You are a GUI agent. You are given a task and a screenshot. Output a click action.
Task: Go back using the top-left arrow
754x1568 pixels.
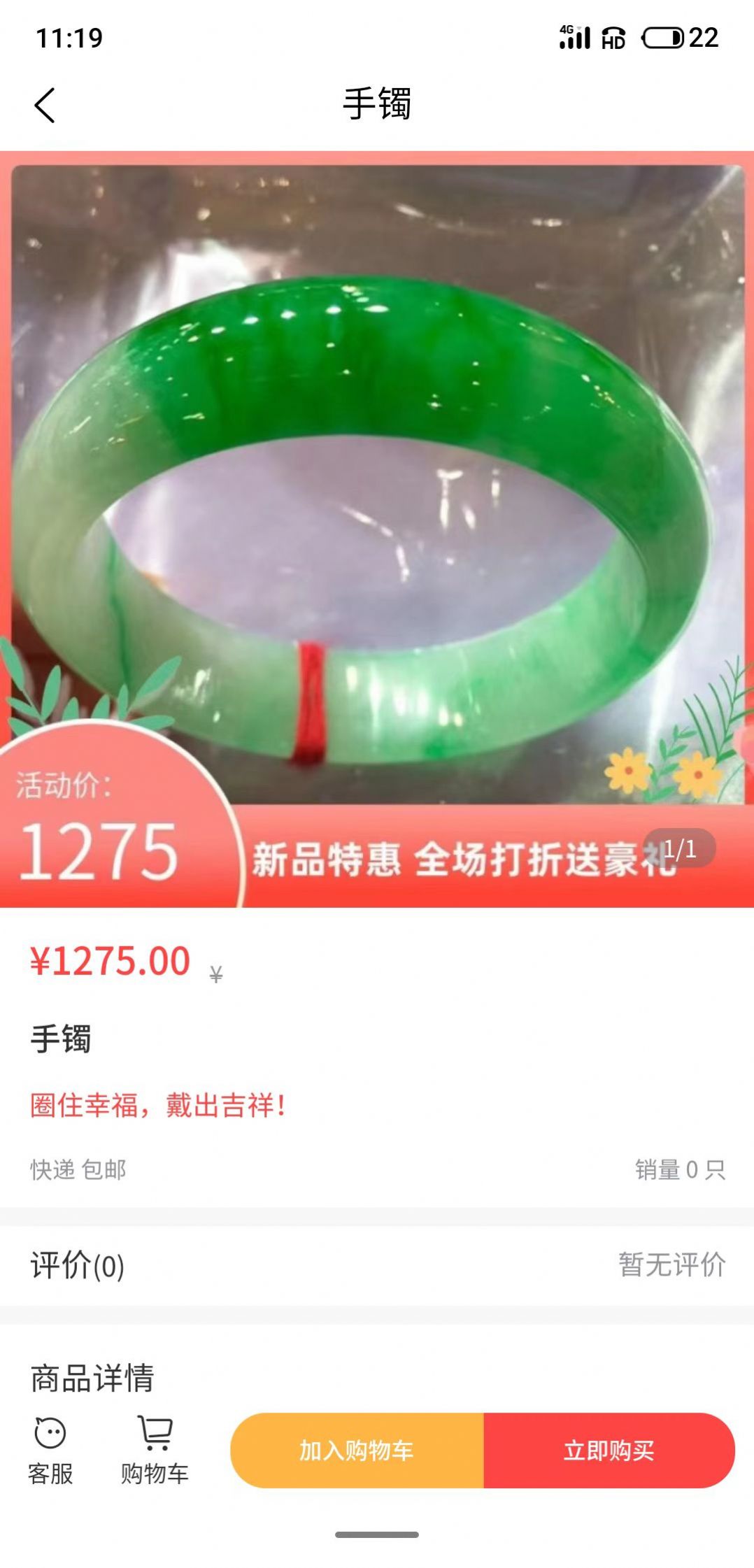pos(45,105)
